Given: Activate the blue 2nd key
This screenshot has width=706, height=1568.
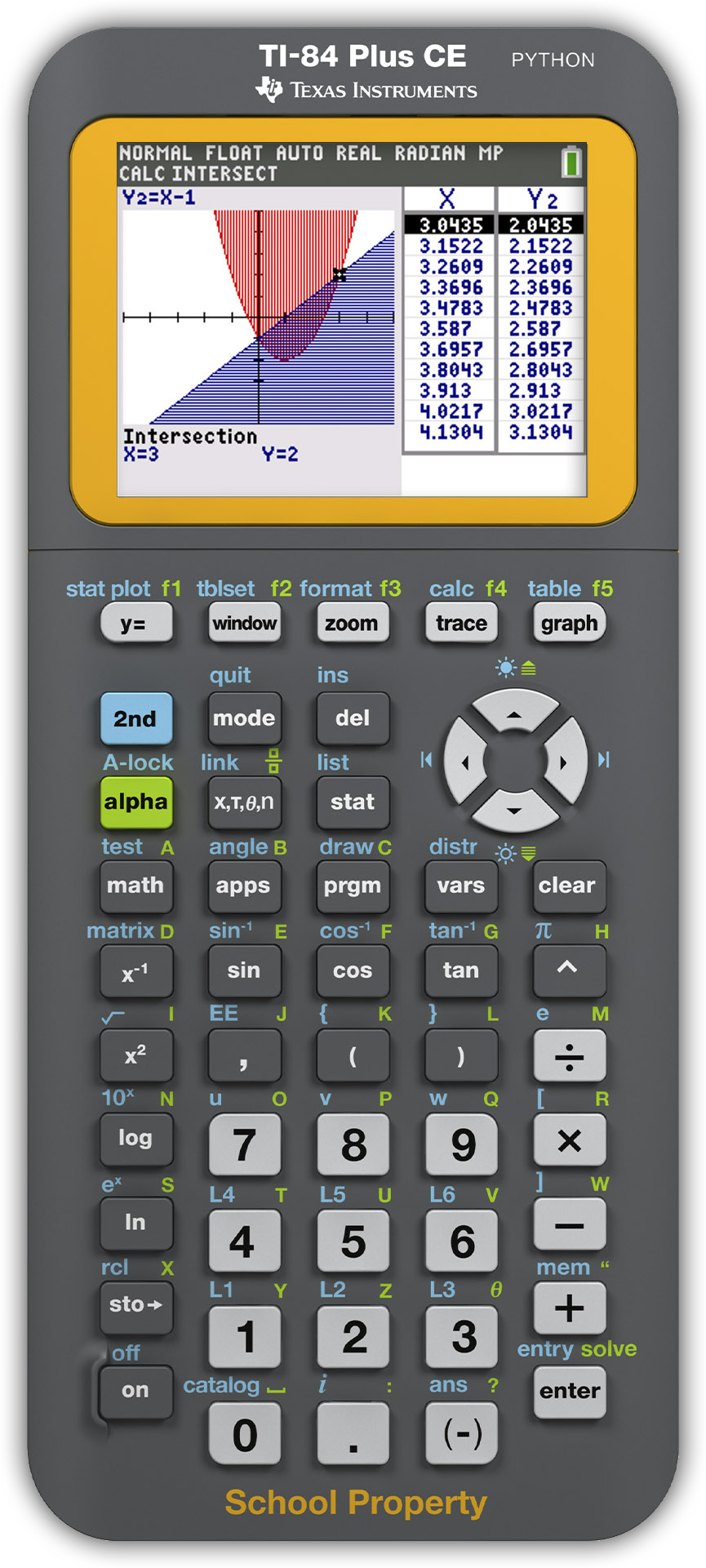Looking at the screenshot, I should click(135, 718).
